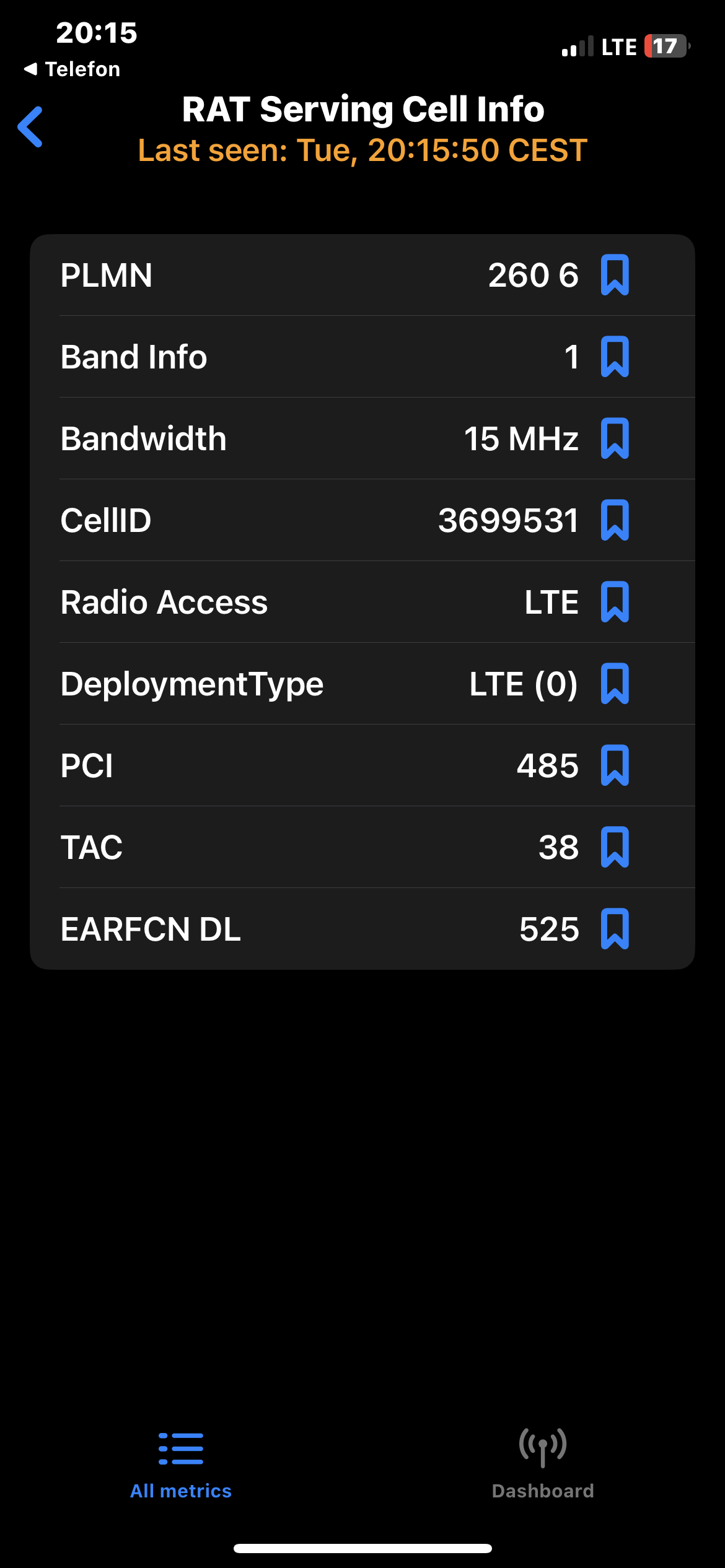Bookmark the TAC metric
This screenshot has width=725, height=1568.
point(615,847)
